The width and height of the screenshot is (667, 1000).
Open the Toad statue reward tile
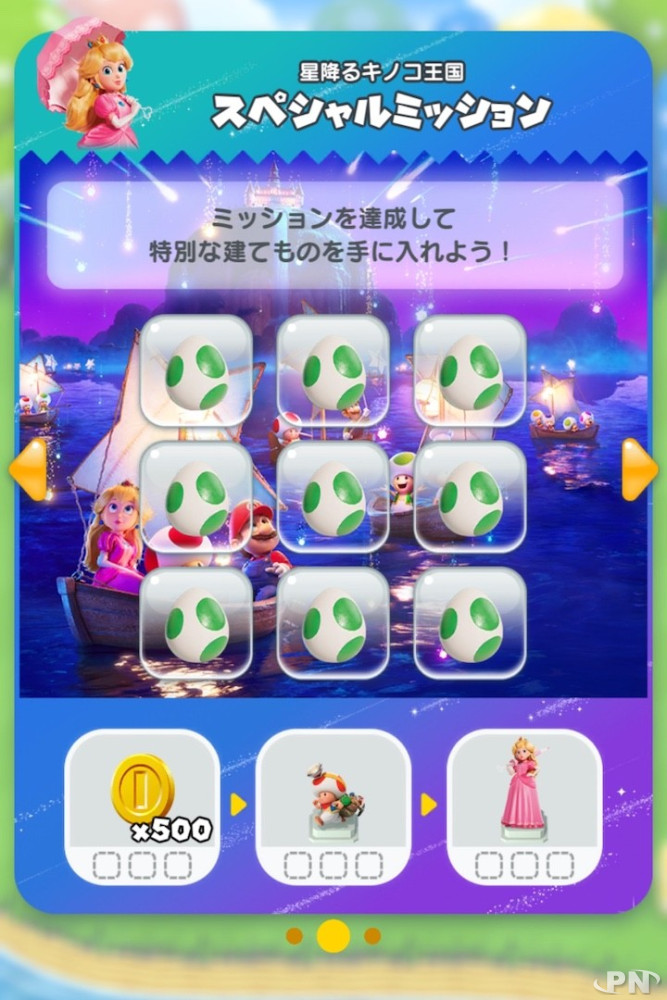click(333, 806)
